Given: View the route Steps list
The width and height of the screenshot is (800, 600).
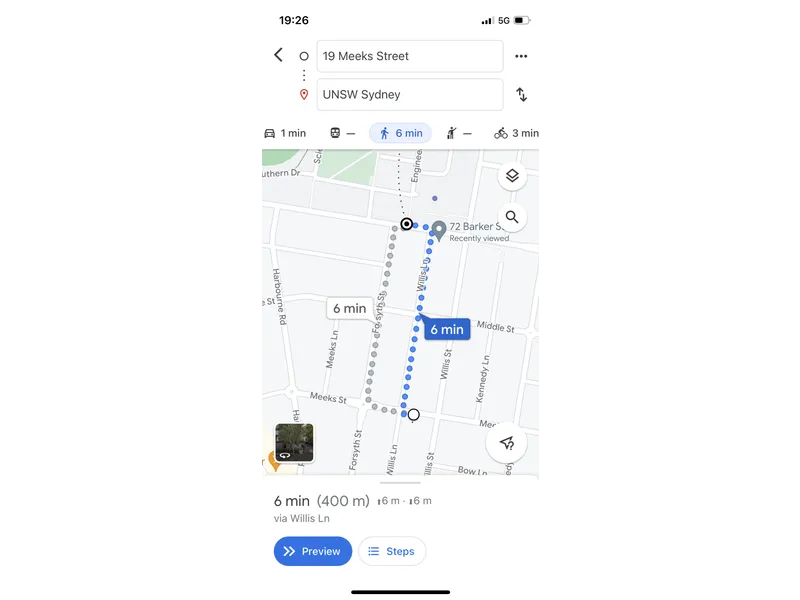Looking at the screenshot, I should point(391,551).
